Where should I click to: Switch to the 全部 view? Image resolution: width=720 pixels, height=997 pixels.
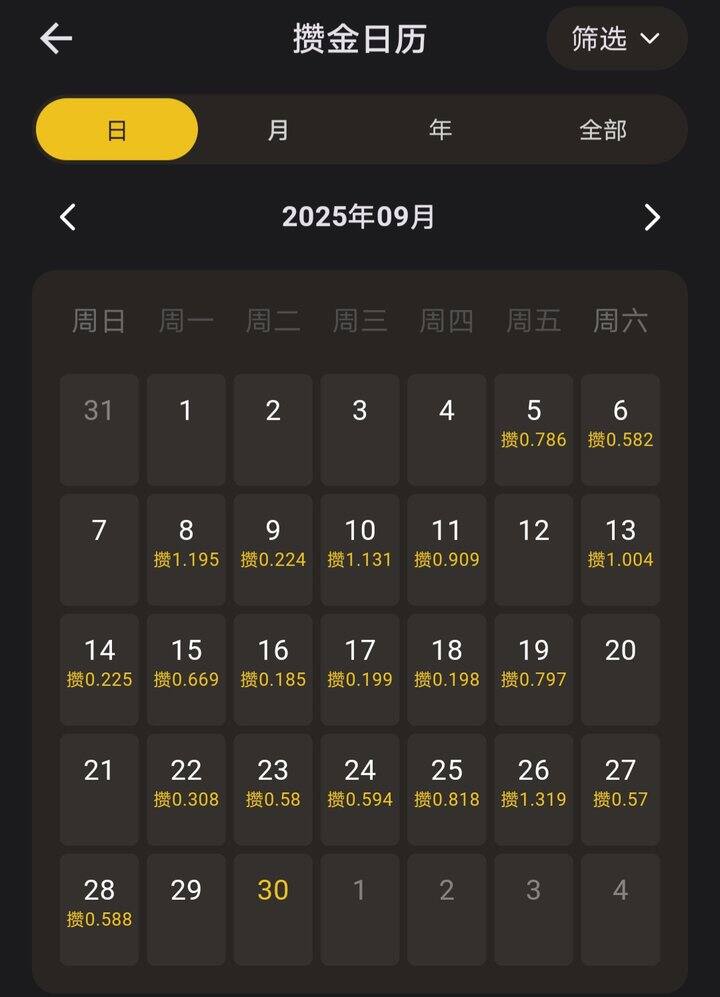pos(602,130)
